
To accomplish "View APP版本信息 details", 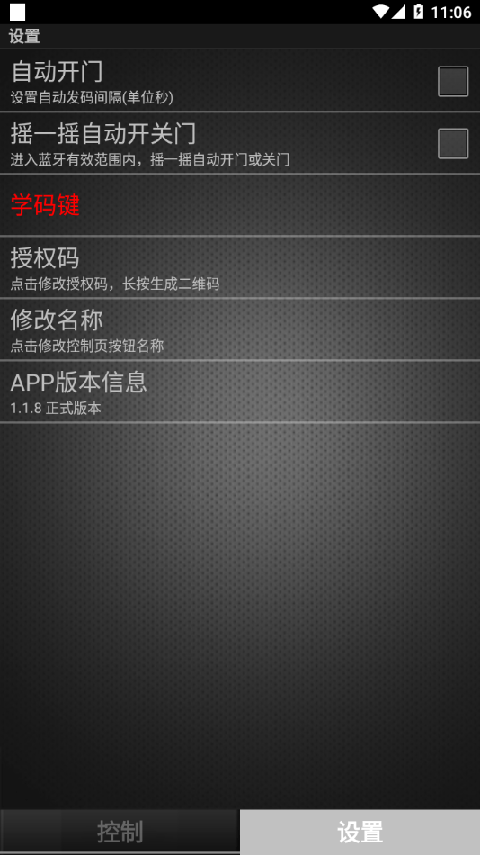I will (x=240, y=392).
